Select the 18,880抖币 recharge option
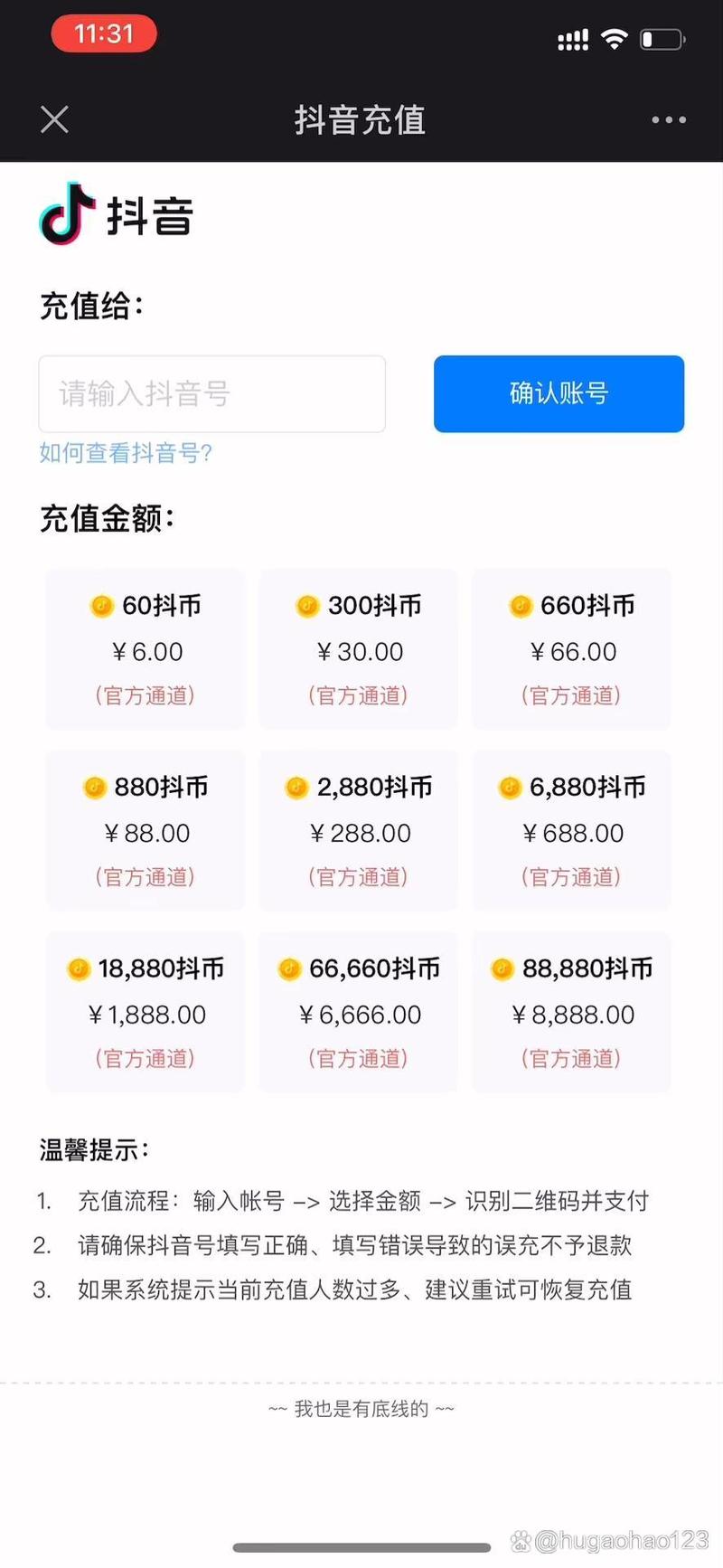 (x=146, y=1013)
